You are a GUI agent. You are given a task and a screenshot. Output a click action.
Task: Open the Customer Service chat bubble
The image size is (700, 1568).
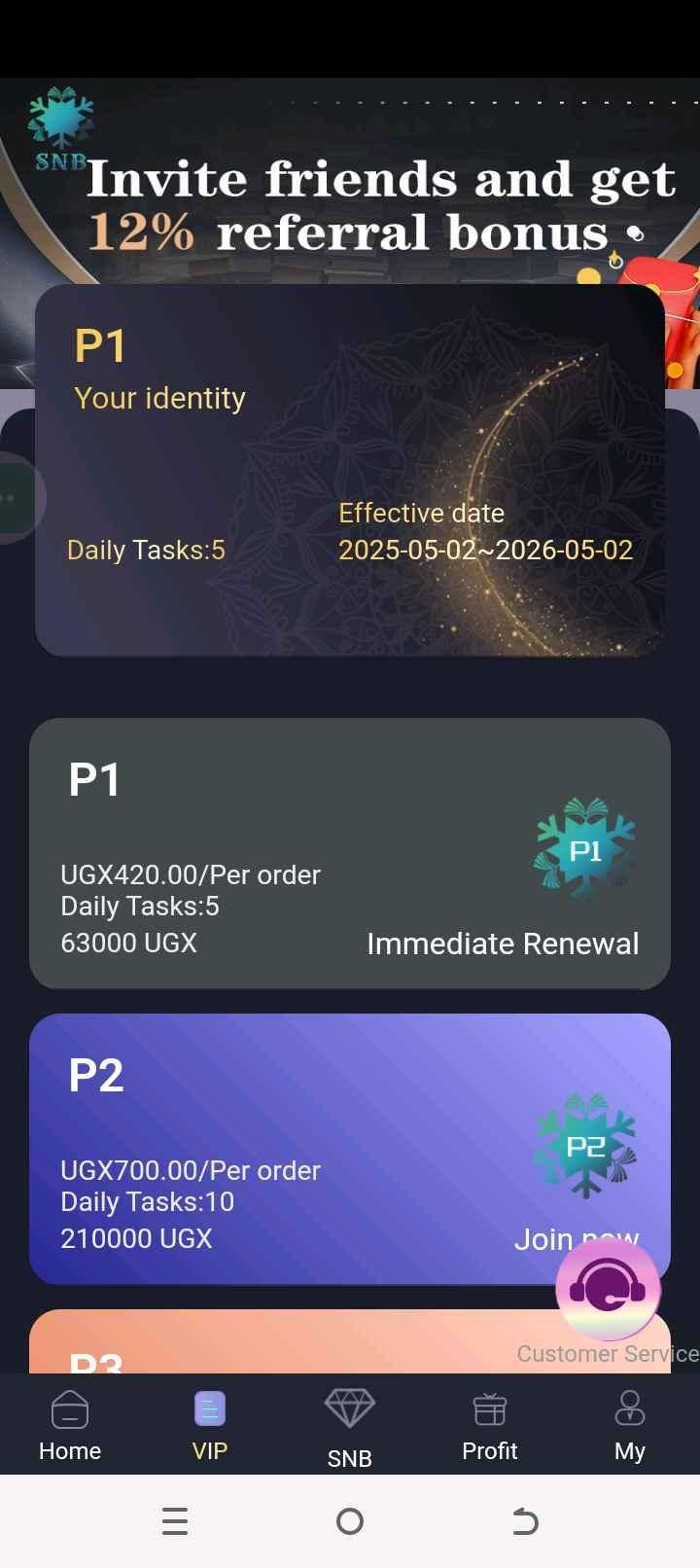pos(609,1289)
